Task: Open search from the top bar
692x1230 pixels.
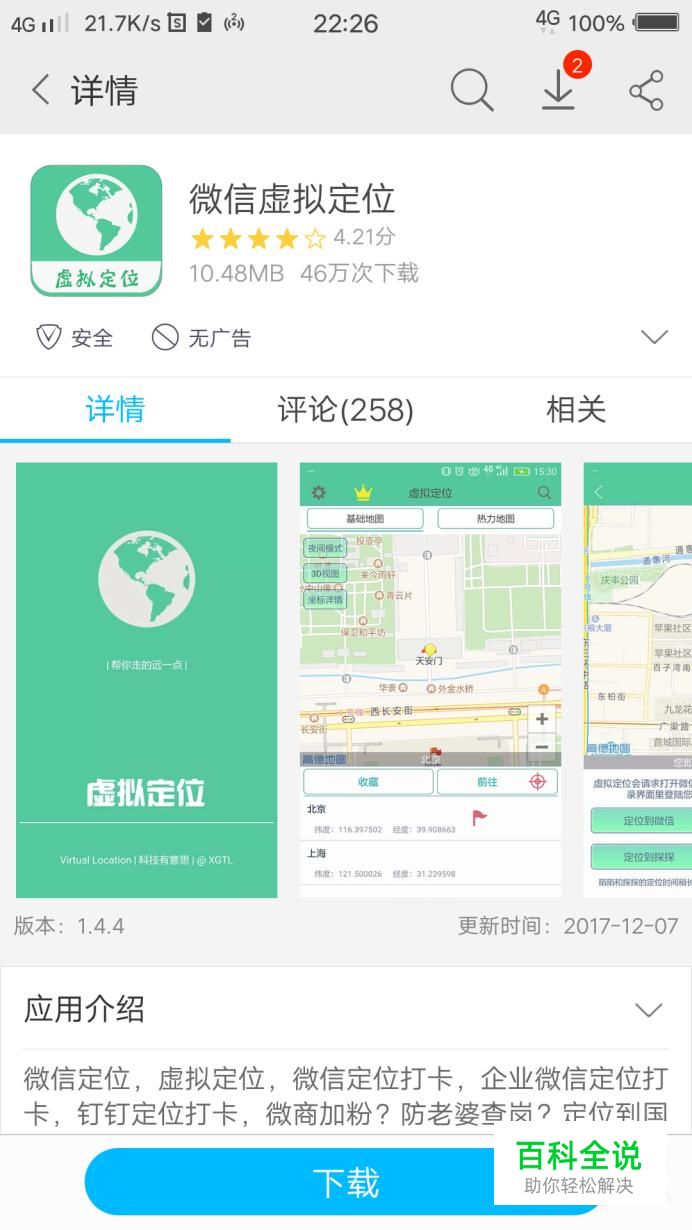Action: (471, 91)
